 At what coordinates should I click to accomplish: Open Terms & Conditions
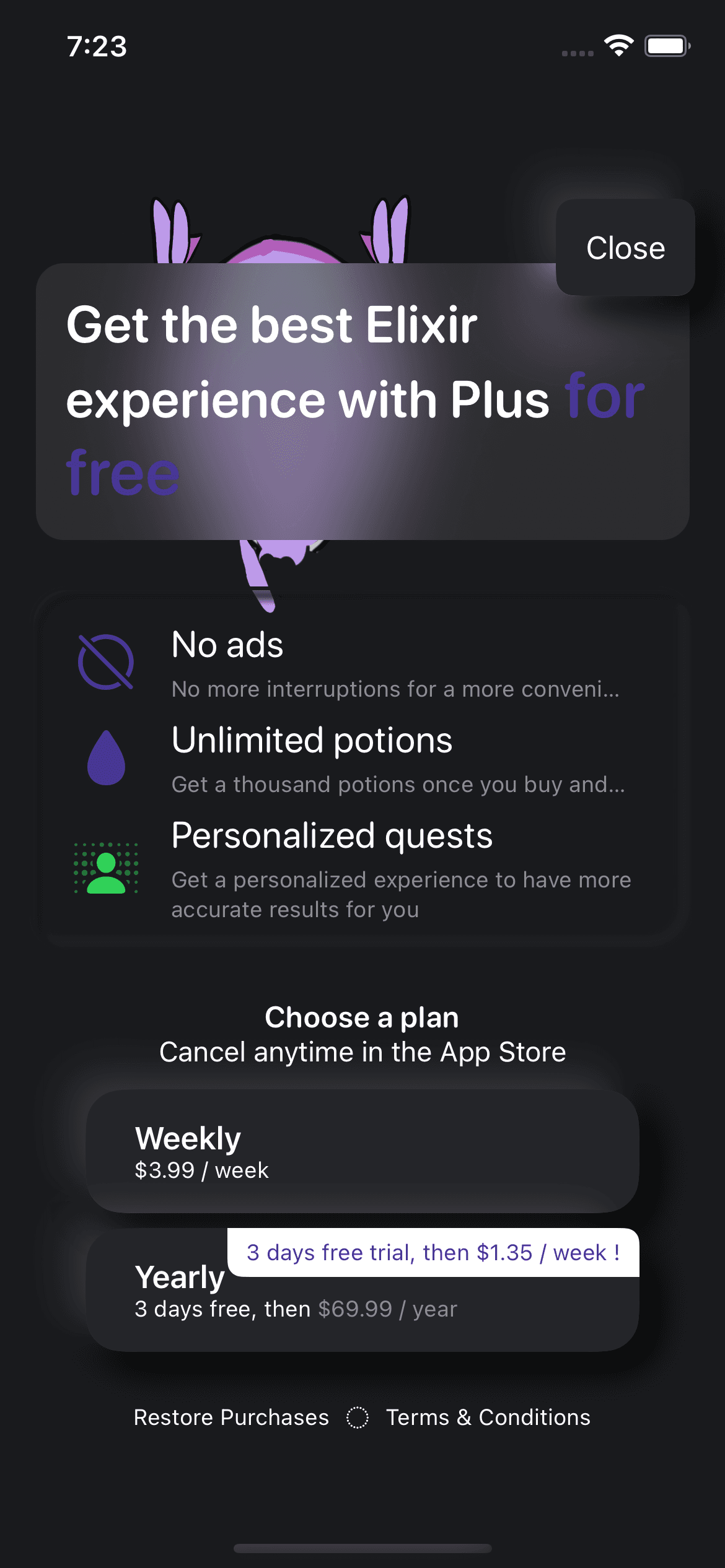[488, 1417]
